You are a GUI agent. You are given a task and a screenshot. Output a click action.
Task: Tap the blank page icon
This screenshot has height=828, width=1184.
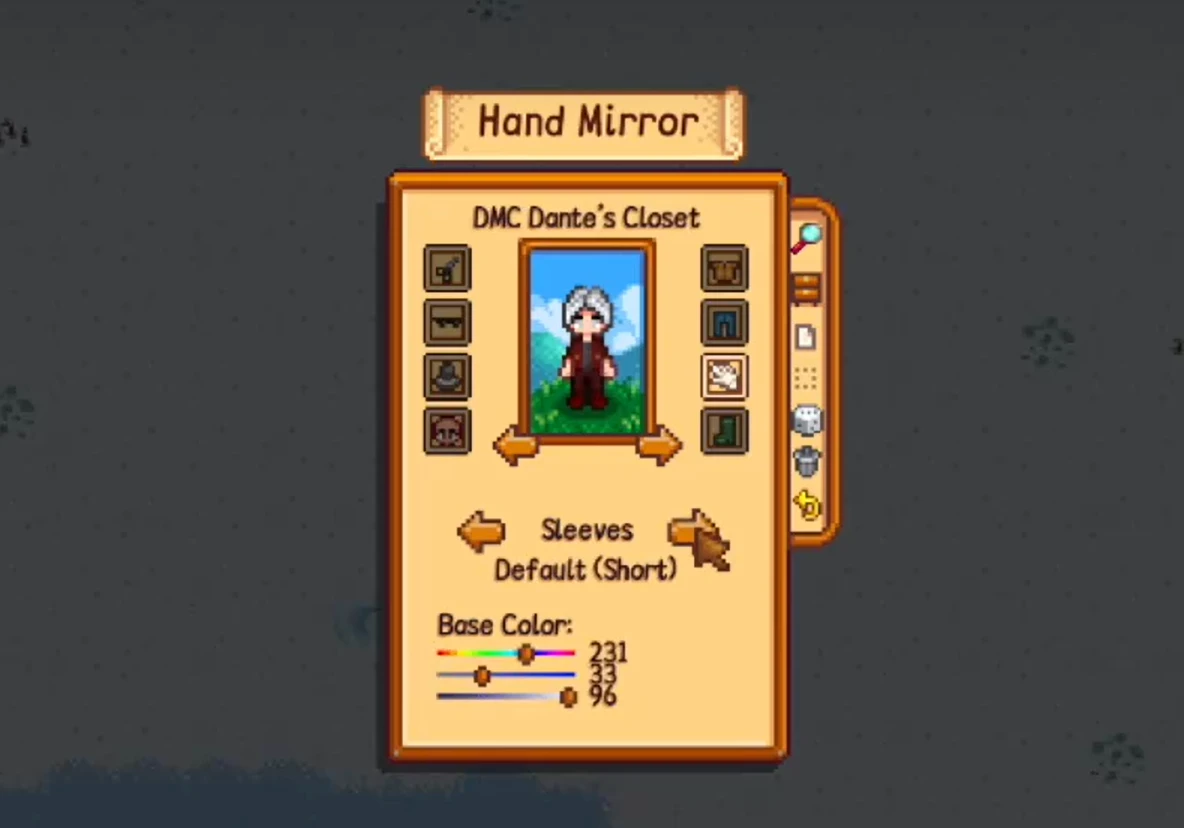click(x=806, y=336)
